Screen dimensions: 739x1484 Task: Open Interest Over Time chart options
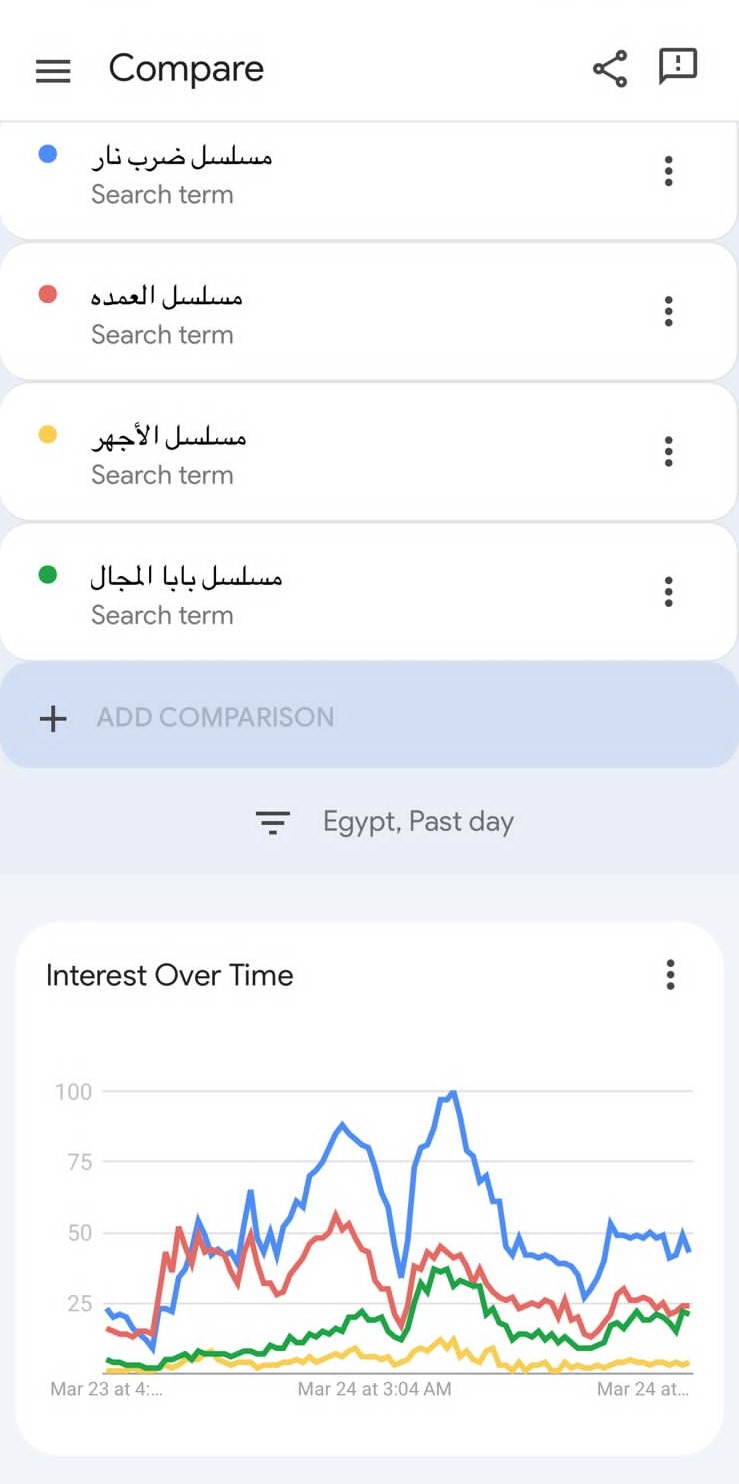[x=671, y=974]
